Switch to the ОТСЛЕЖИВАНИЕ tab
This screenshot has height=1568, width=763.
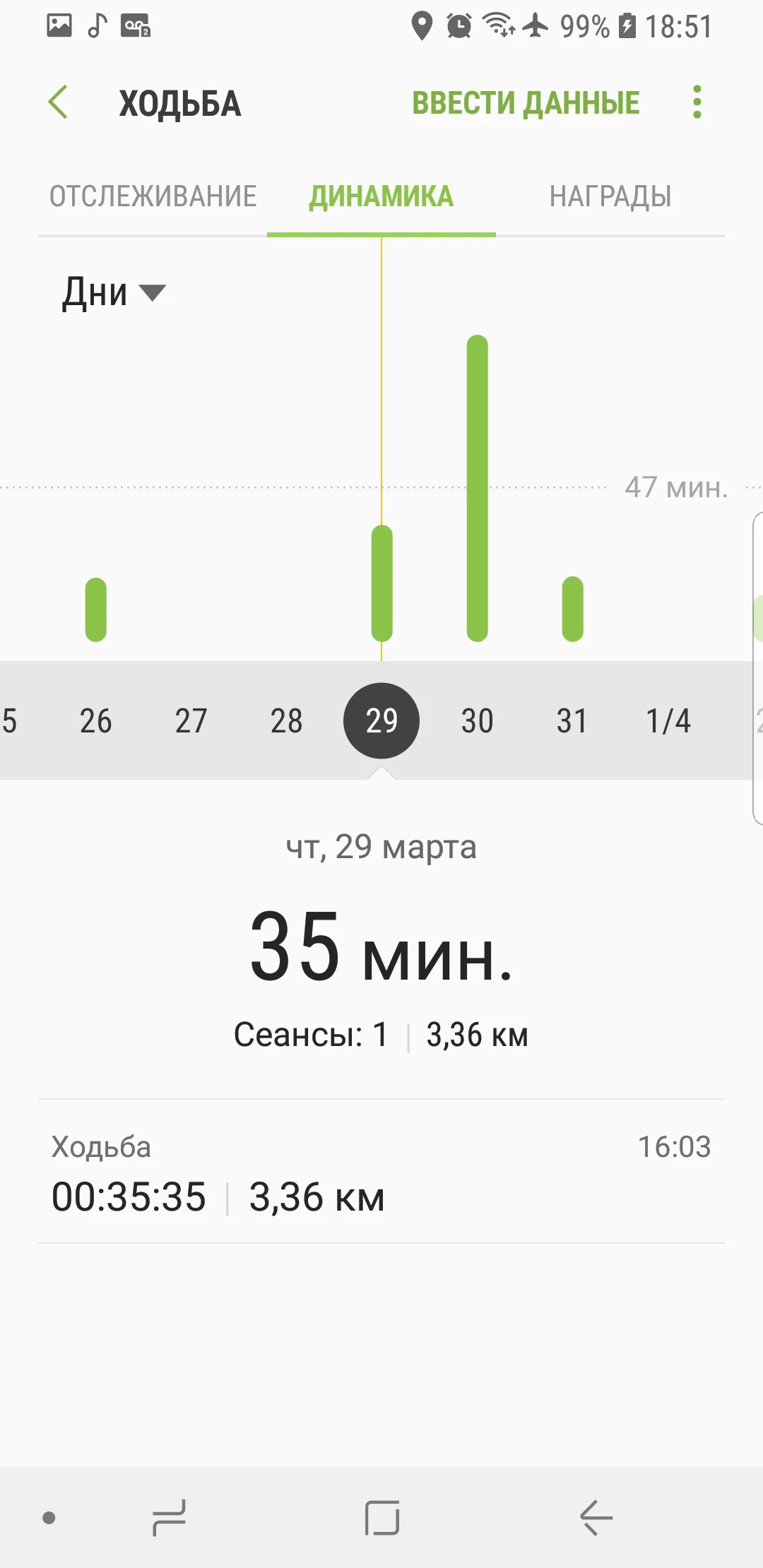[153, 196]
